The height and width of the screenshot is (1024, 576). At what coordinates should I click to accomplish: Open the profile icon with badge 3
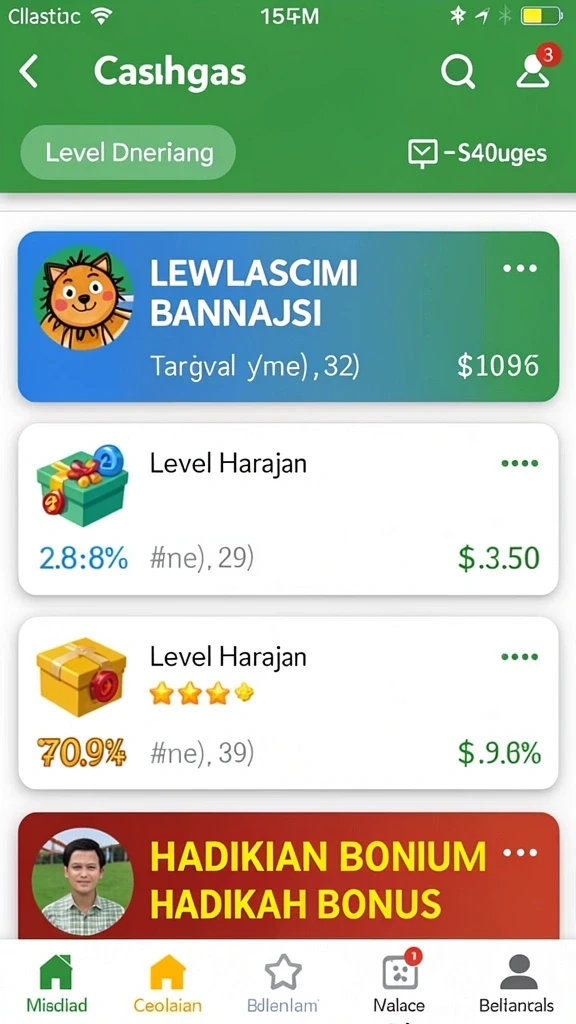pyautogui.click(x=535, y=67)
